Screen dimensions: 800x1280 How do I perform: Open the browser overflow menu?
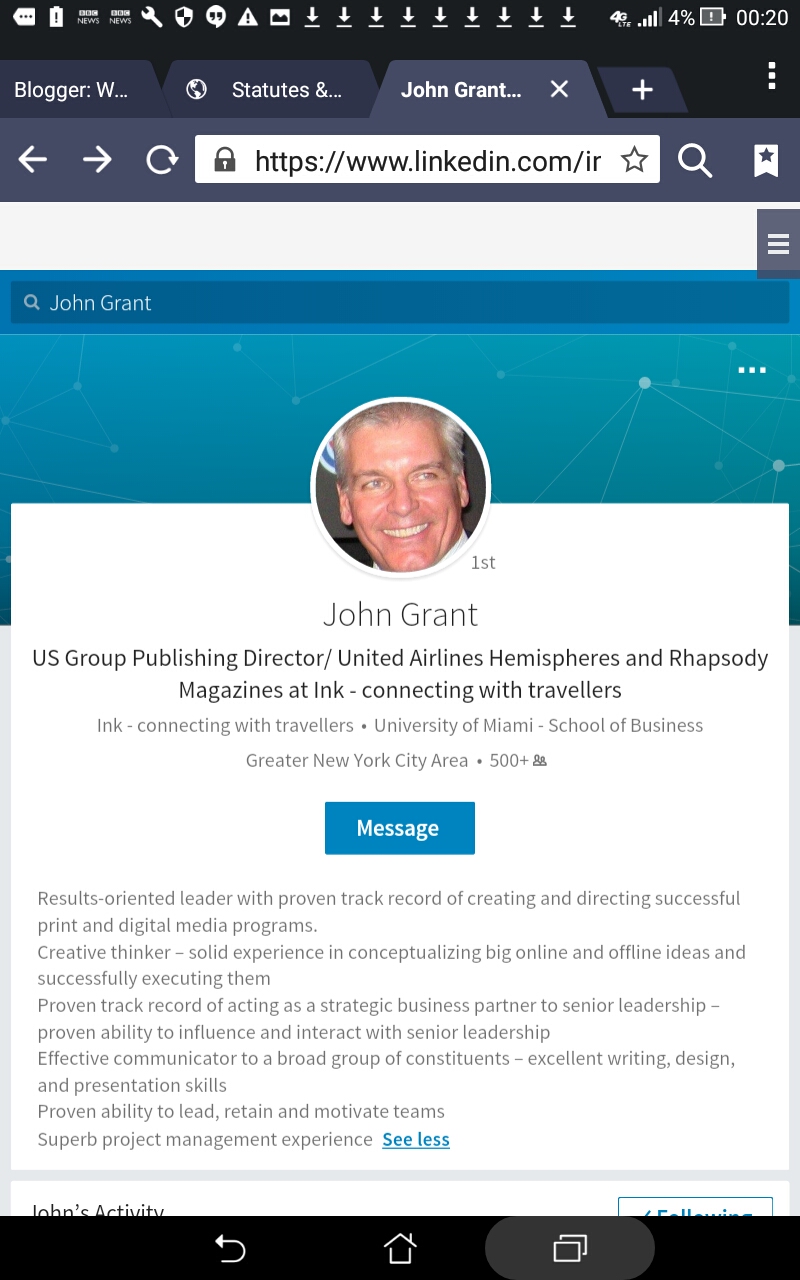771,75
